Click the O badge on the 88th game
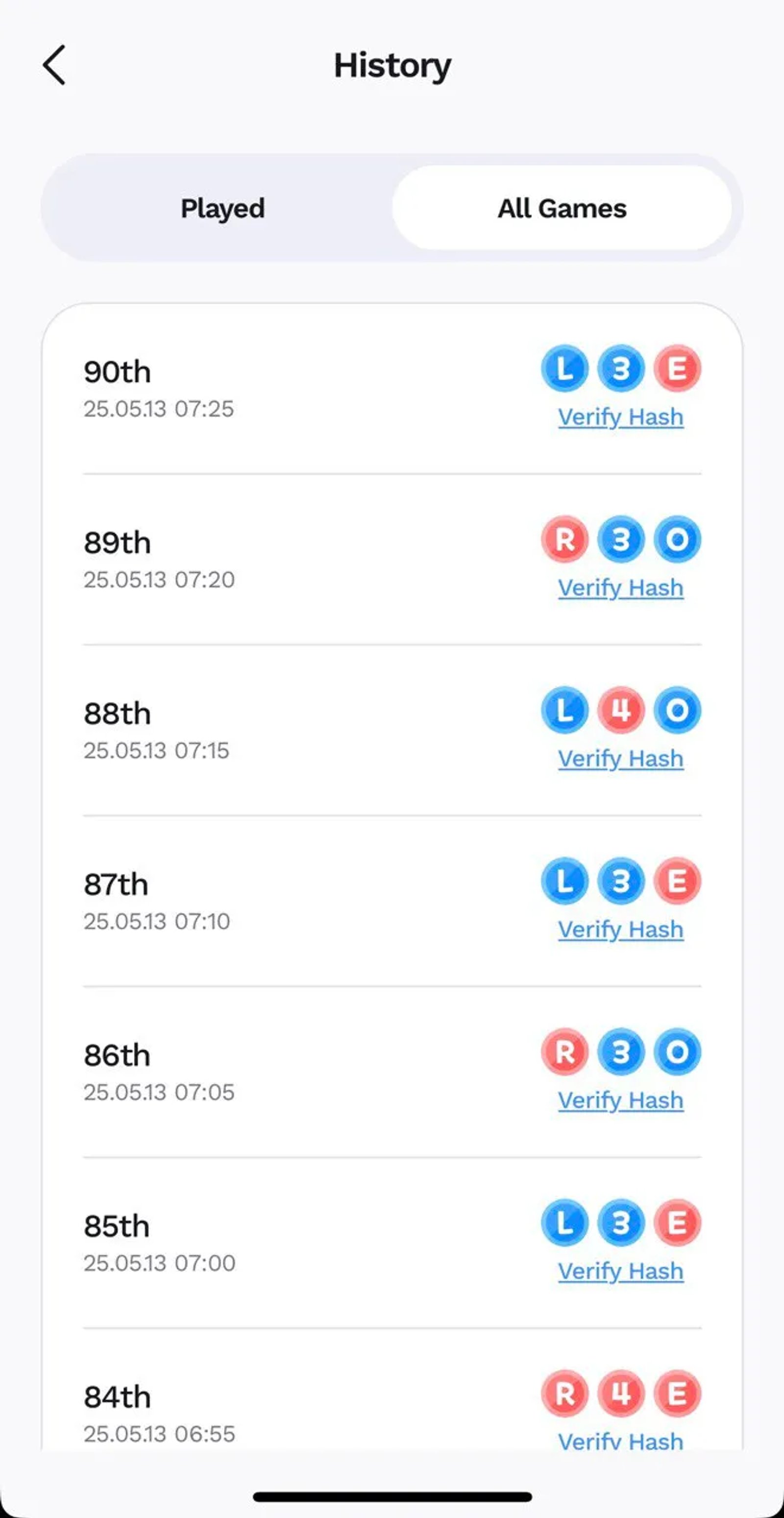 point(678,710)
